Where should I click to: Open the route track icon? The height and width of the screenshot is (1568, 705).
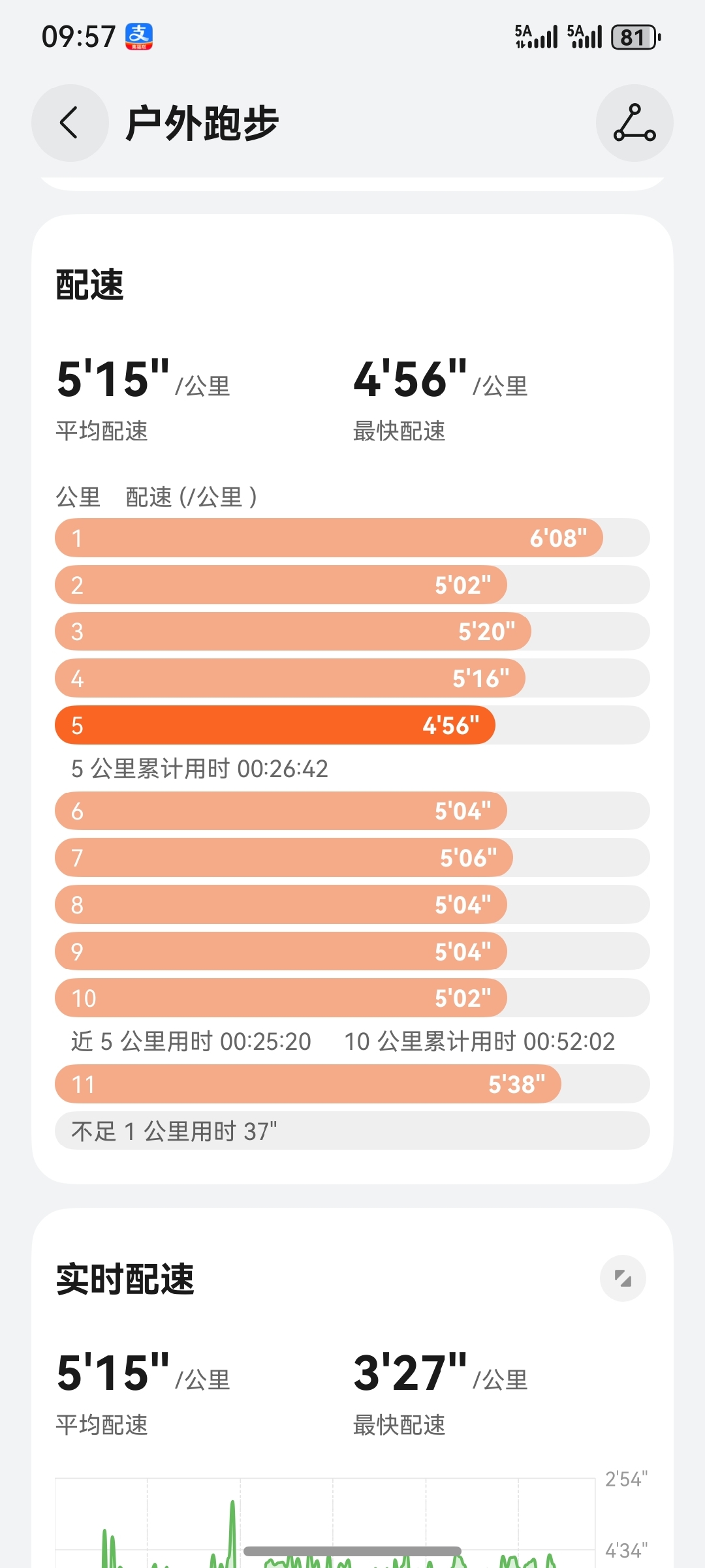634,123
